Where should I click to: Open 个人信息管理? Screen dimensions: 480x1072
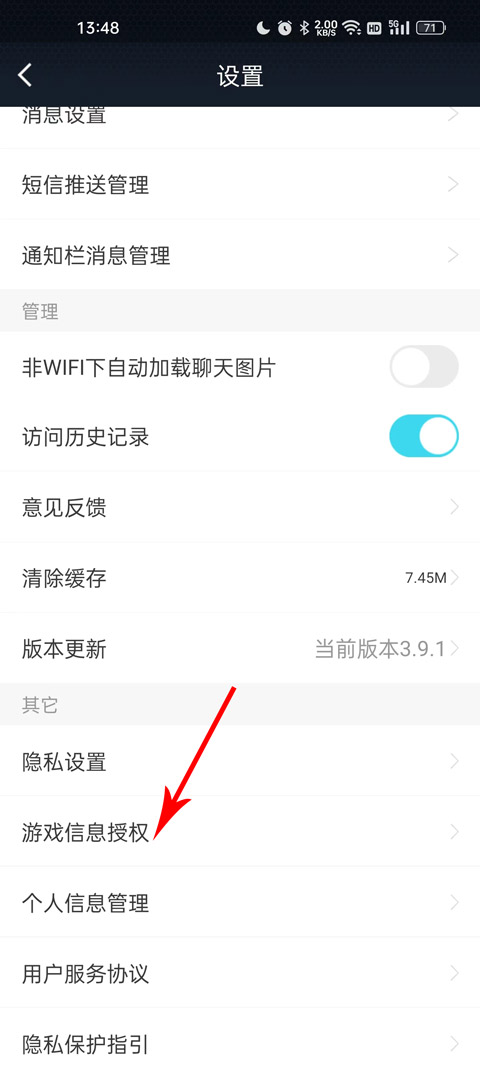[x=240, y=902]
